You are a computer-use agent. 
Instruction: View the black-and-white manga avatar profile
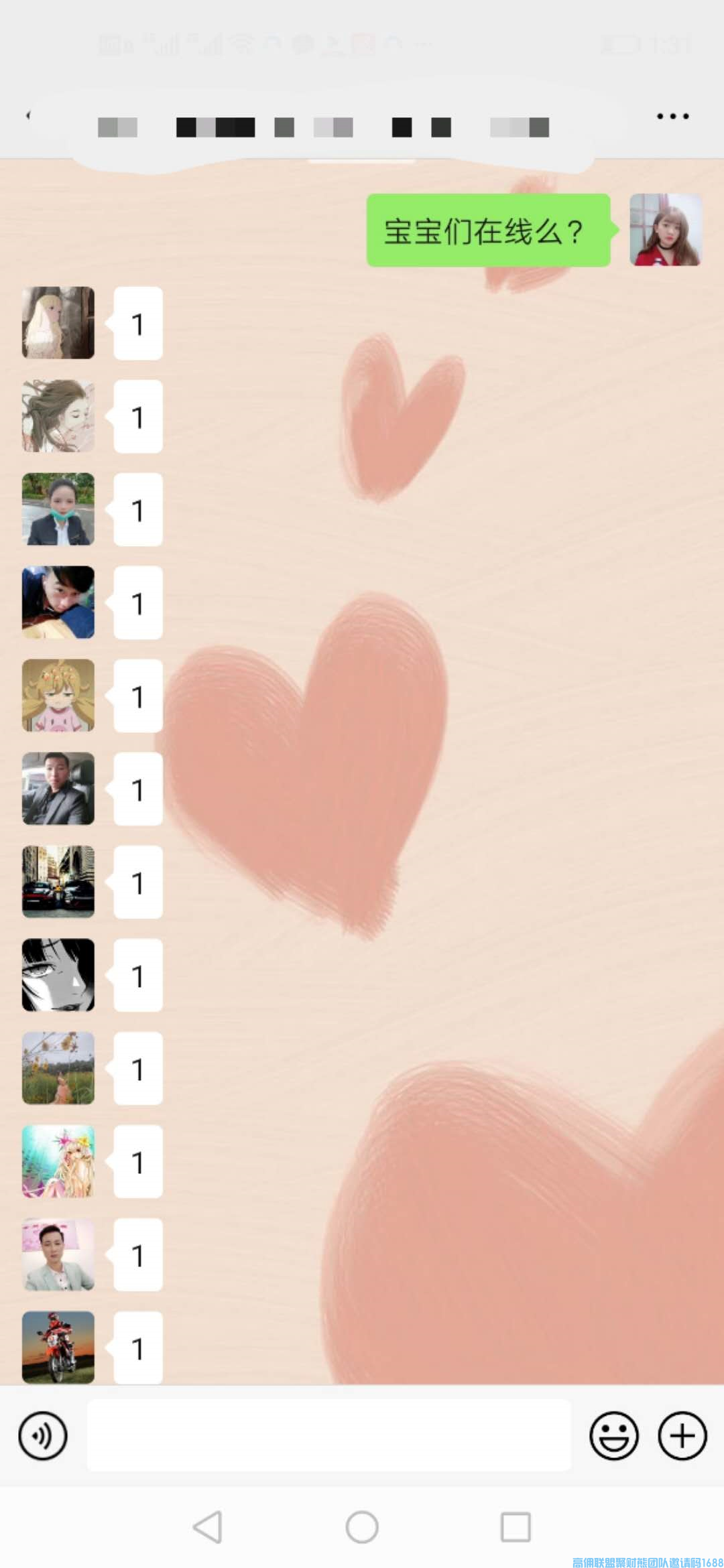(x=58, y=975)
